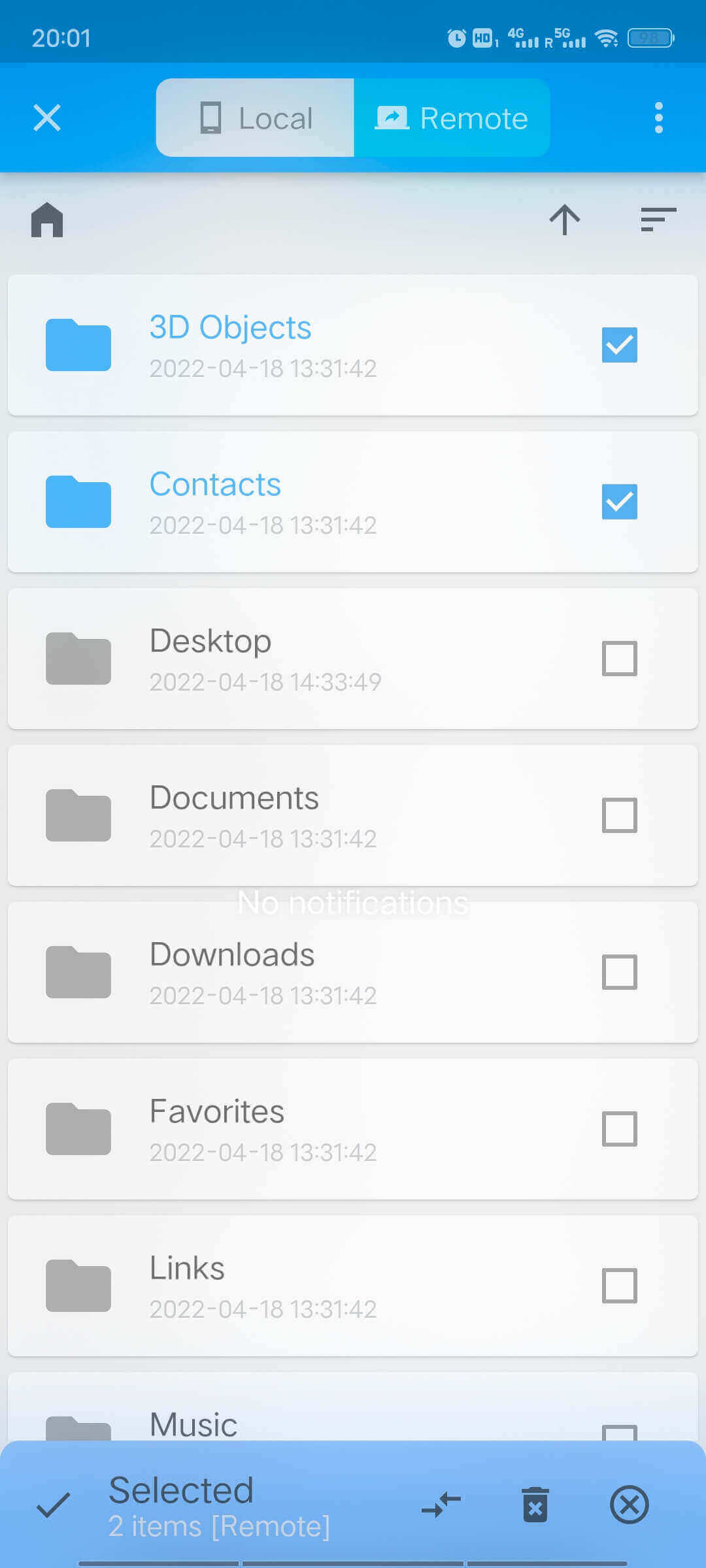Mark the Links folder checkbox

coord(619,1286)
